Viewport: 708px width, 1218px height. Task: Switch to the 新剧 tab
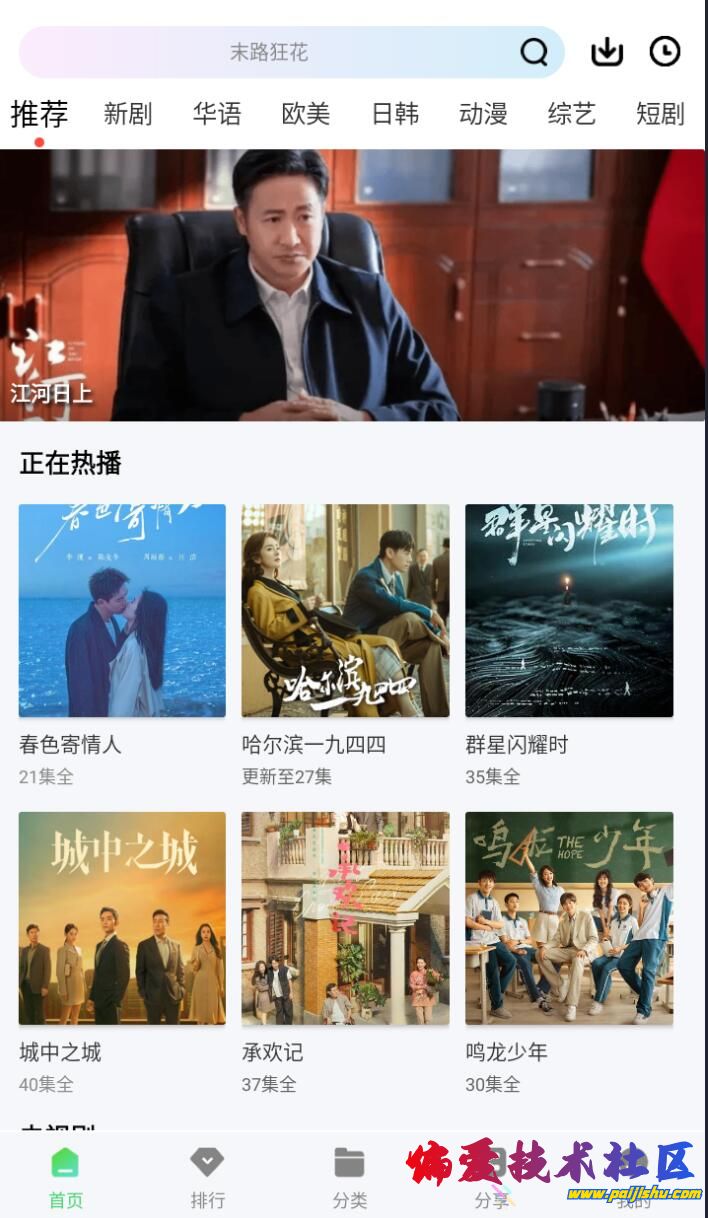(128, 114)
